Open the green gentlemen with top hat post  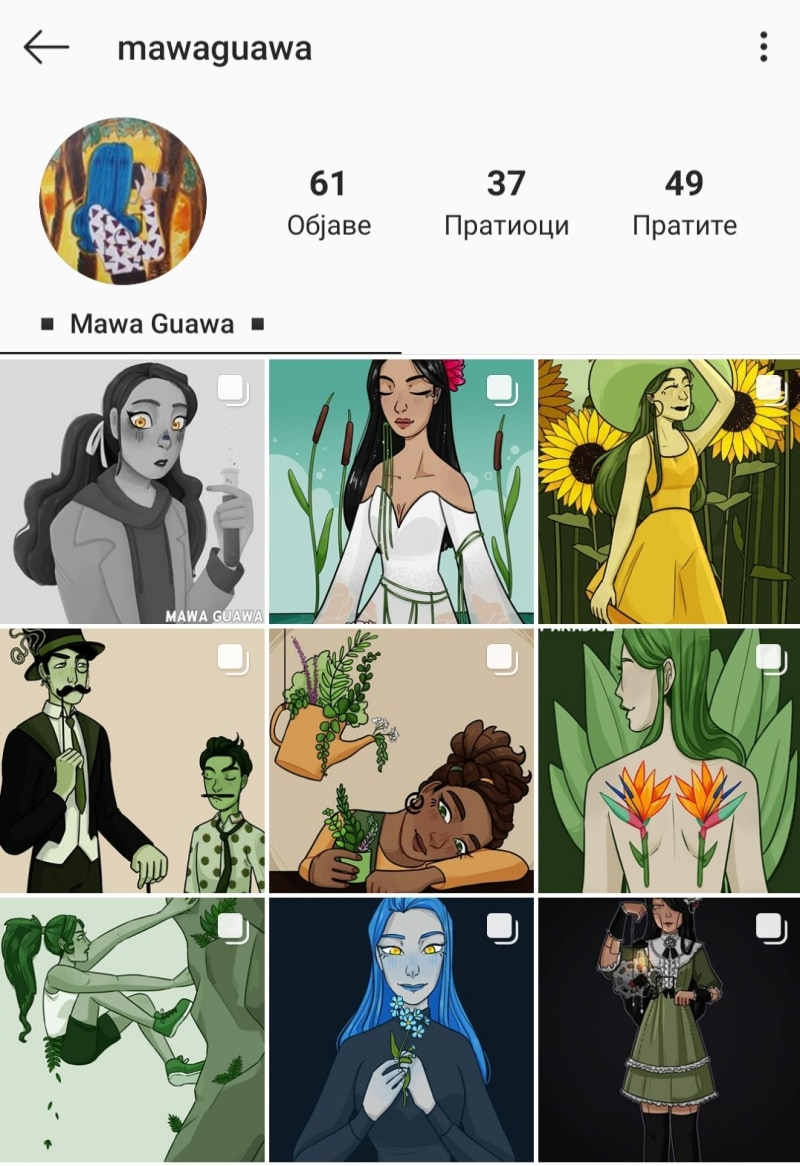point(132,761)
